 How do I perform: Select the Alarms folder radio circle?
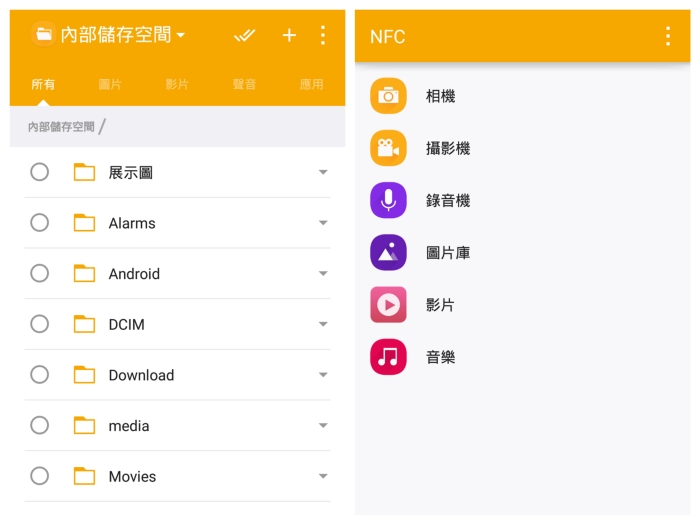[40, 223]
